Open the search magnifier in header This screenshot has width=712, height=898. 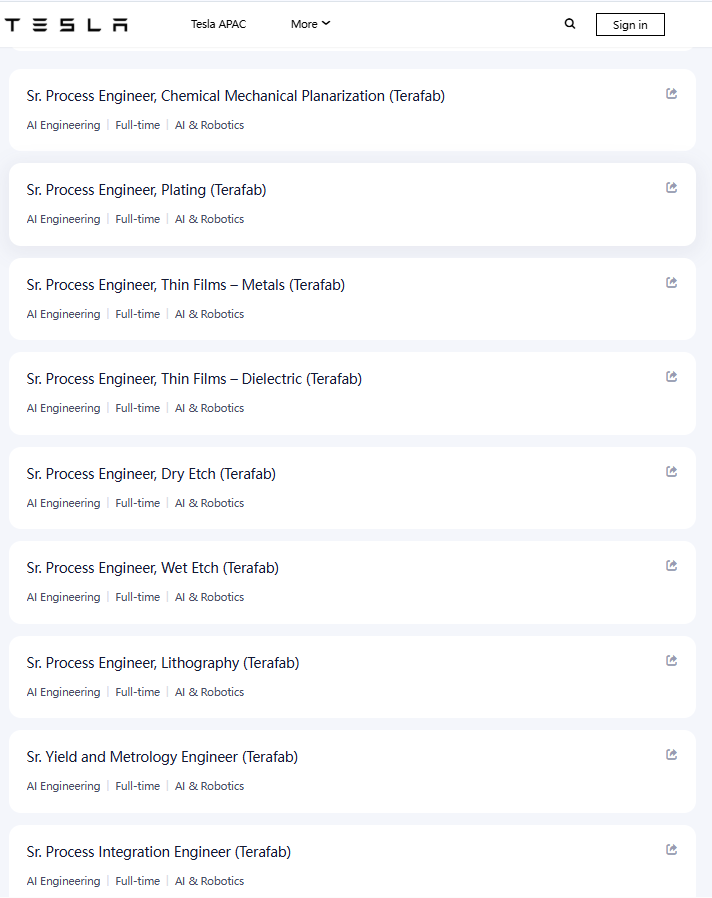(x=569, y=23)
